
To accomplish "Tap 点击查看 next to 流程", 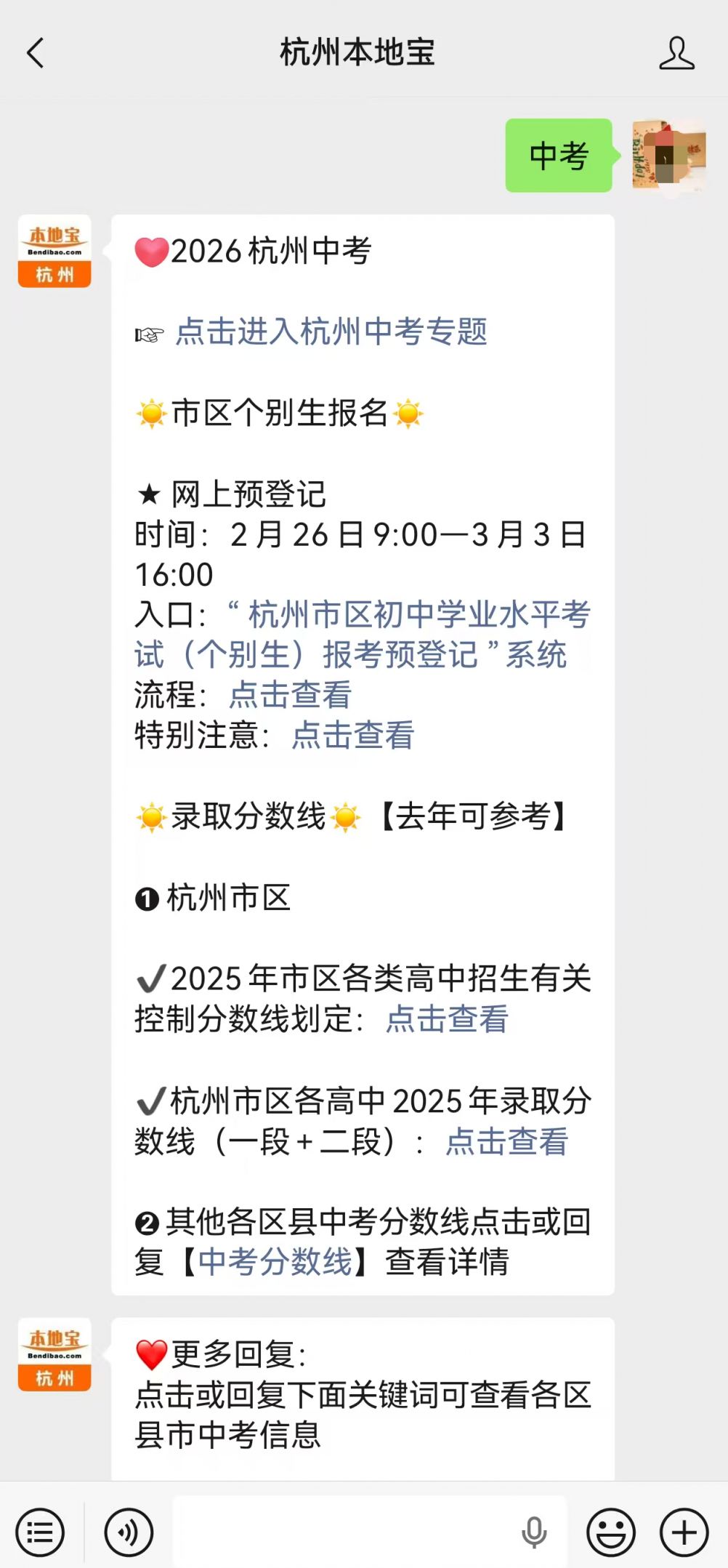I will pos(291,695).
